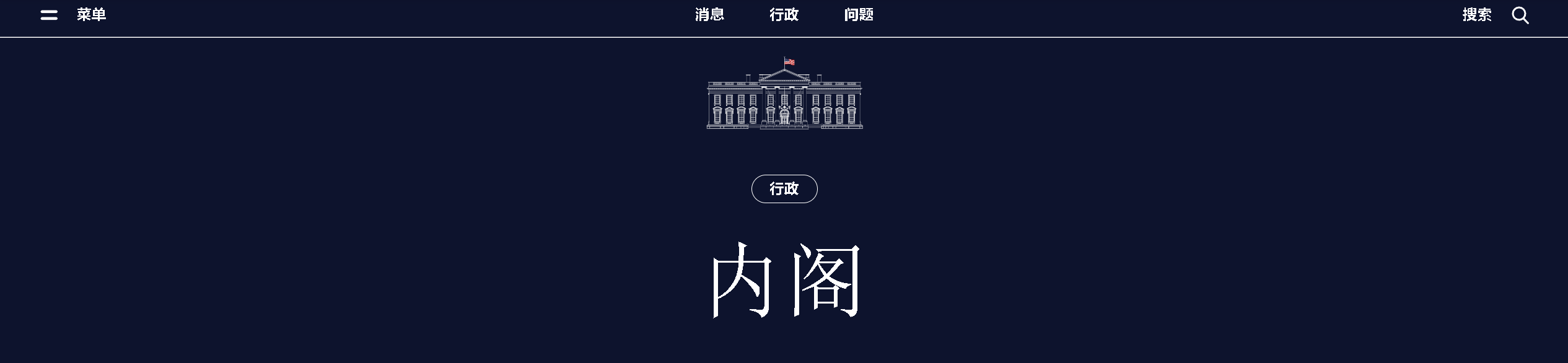Viewport: 1568px width, 363px height.
Task: Tap the 行政 pill above 内阁
Action: (x=784, y=189)
